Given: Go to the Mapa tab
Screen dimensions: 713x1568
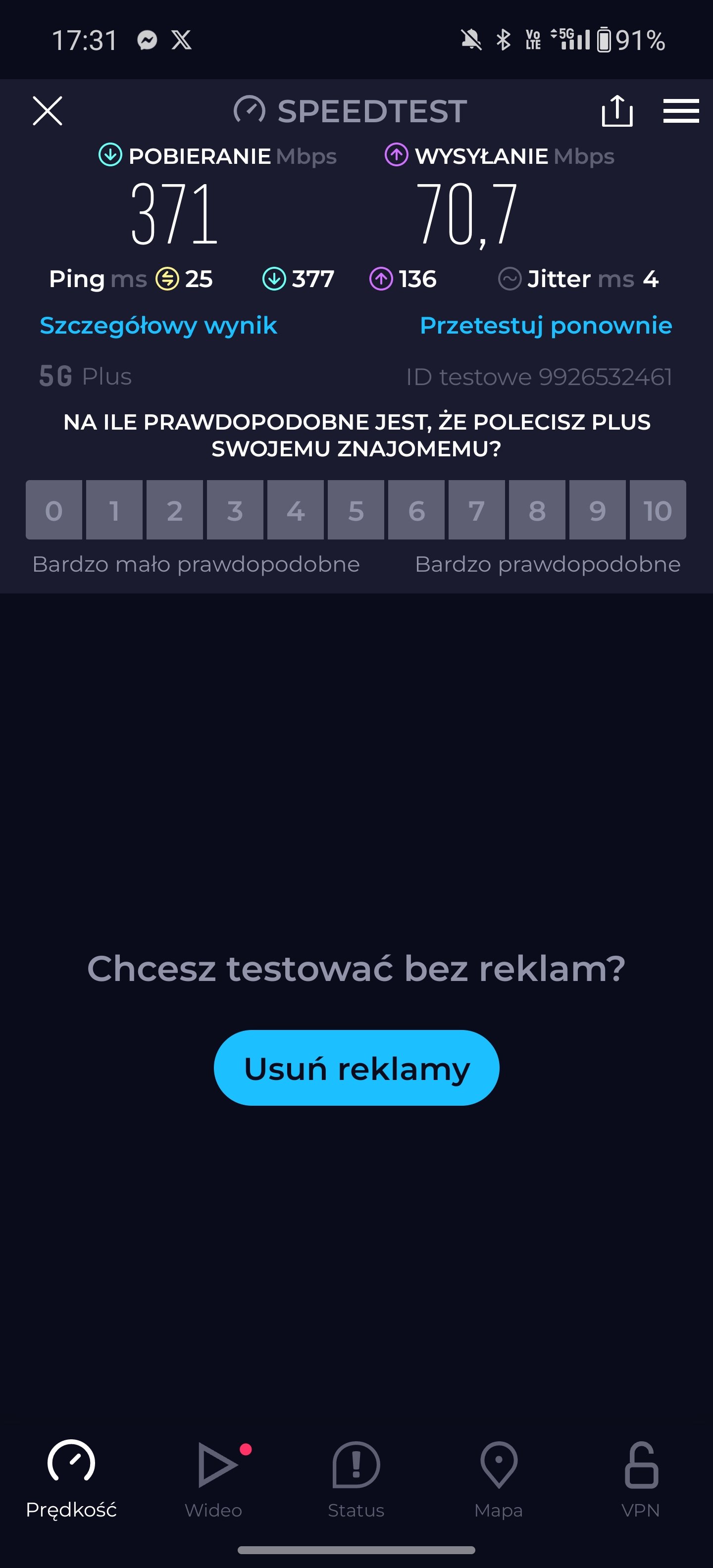Looking at the screenshot, I should click(x=499, y=1479).
